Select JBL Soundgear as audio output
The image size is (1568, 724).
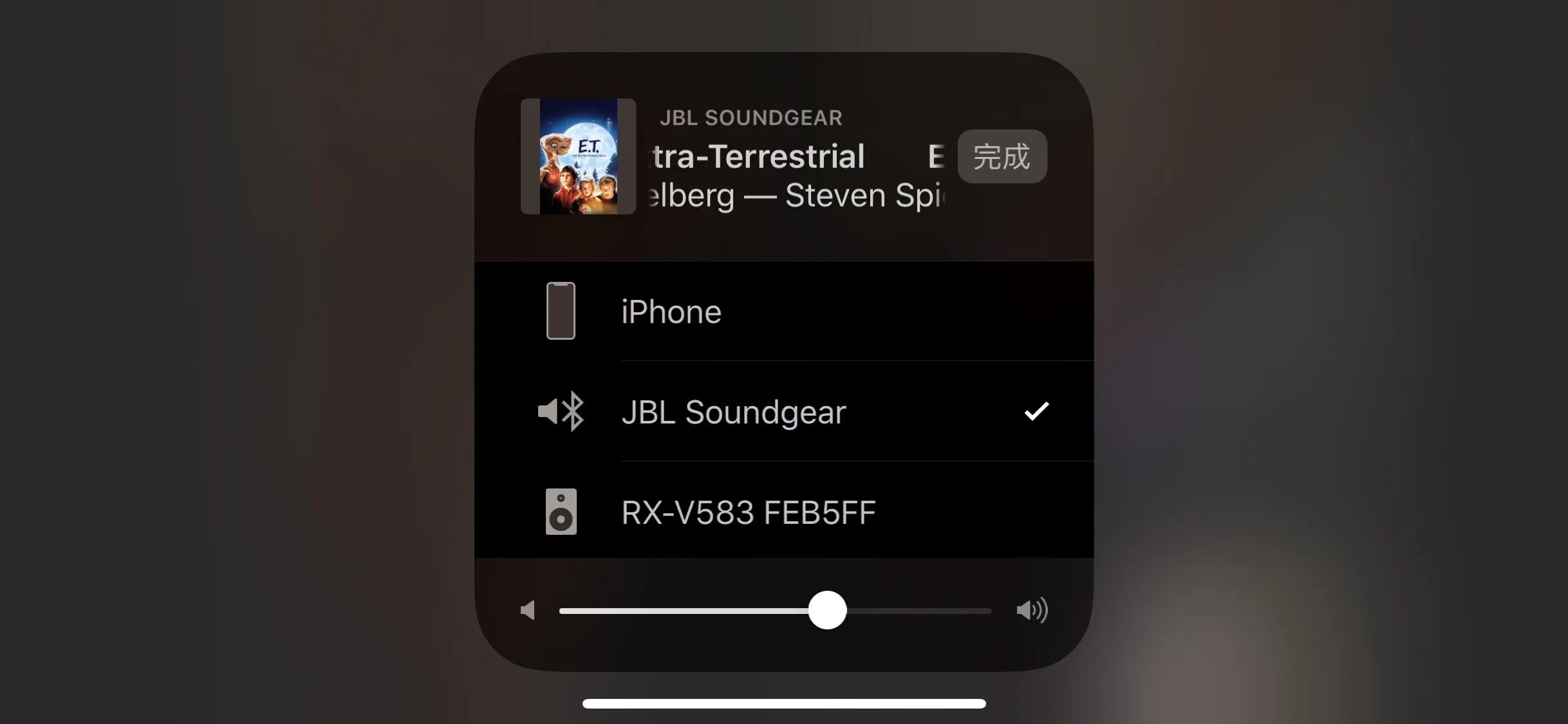(783, 412)
